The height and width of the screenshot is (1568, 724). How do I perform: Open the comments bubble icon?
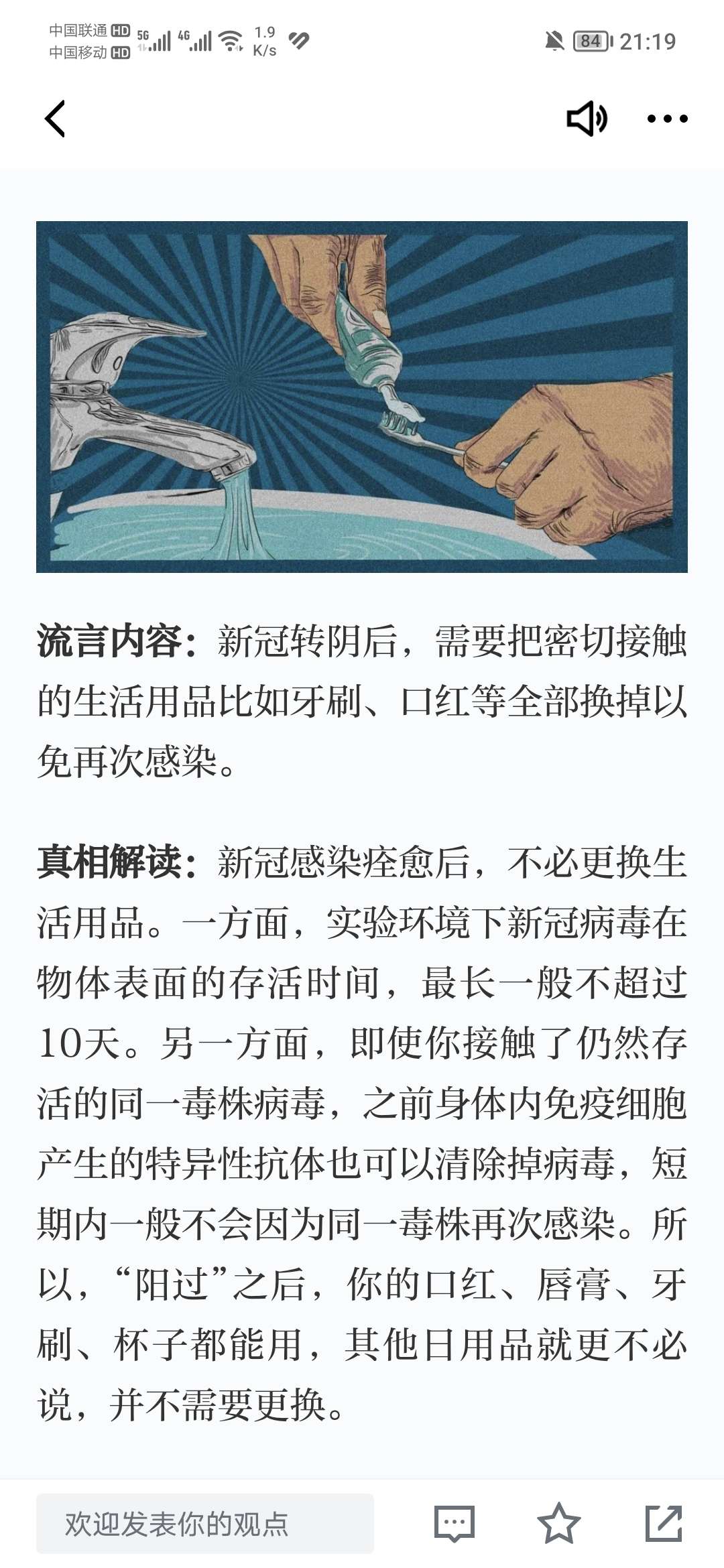pos(455,1523)
